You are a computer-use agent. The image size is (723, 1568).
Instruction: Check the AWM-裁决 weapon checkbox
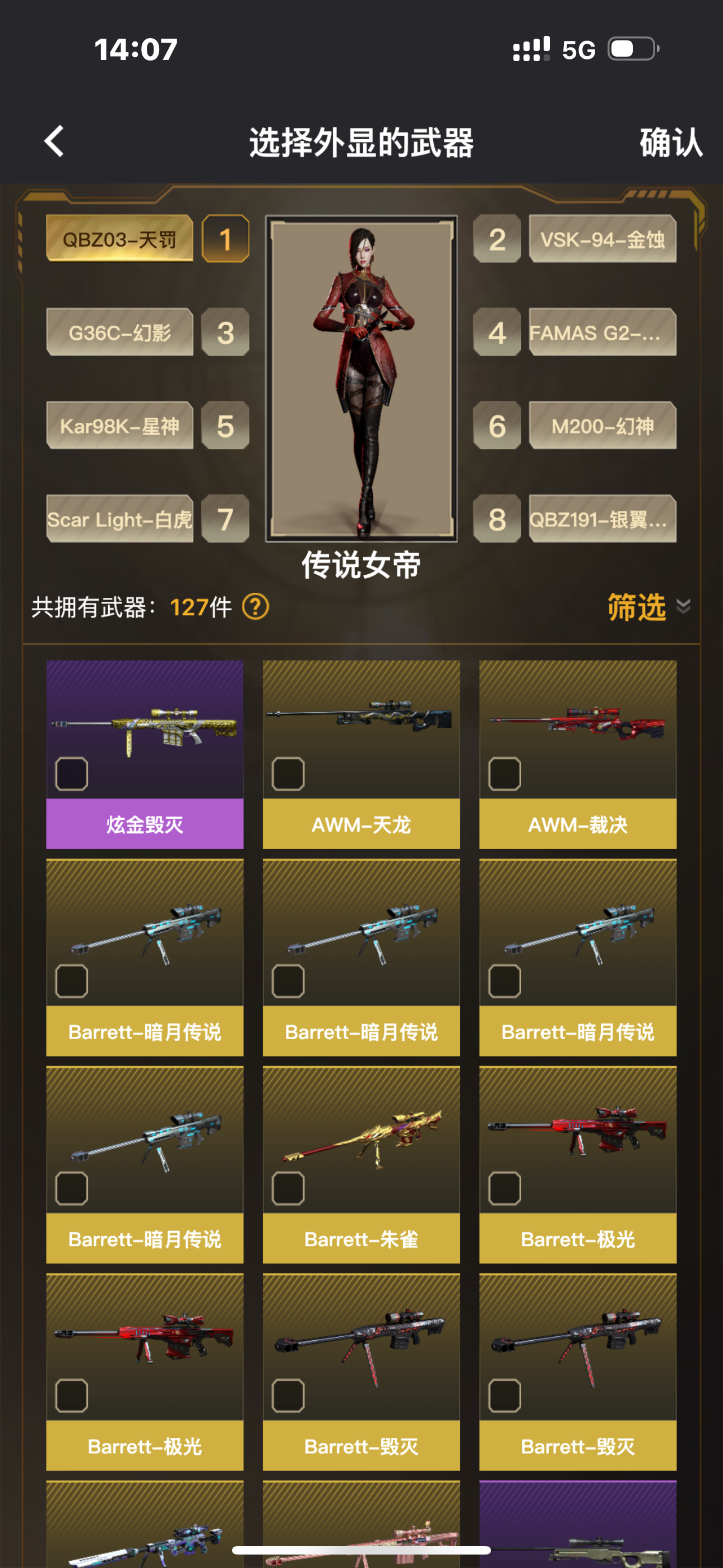coord(504,774)
